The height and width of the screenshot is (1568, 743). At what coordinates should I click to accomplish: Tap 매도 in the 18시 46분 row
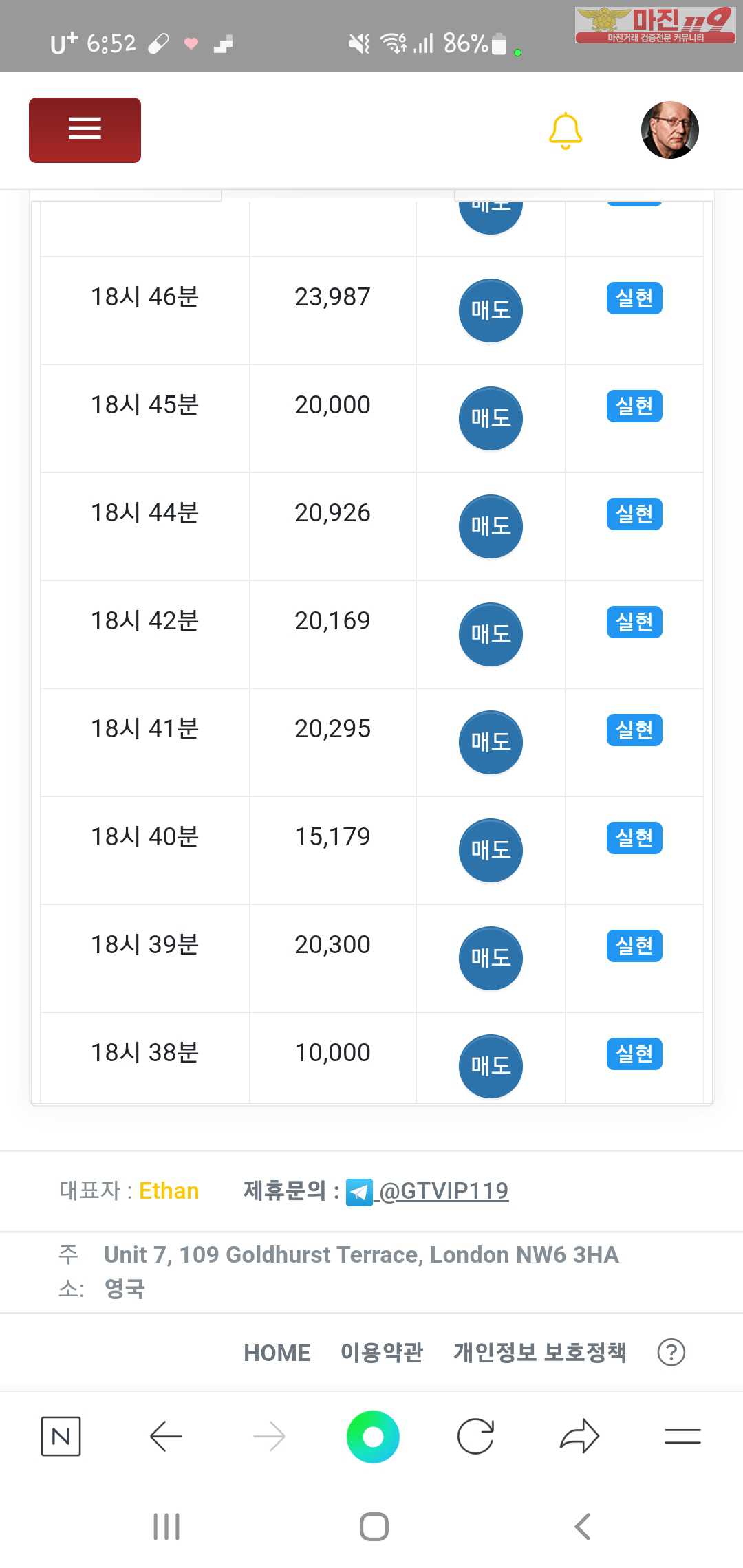pos(491,310)
